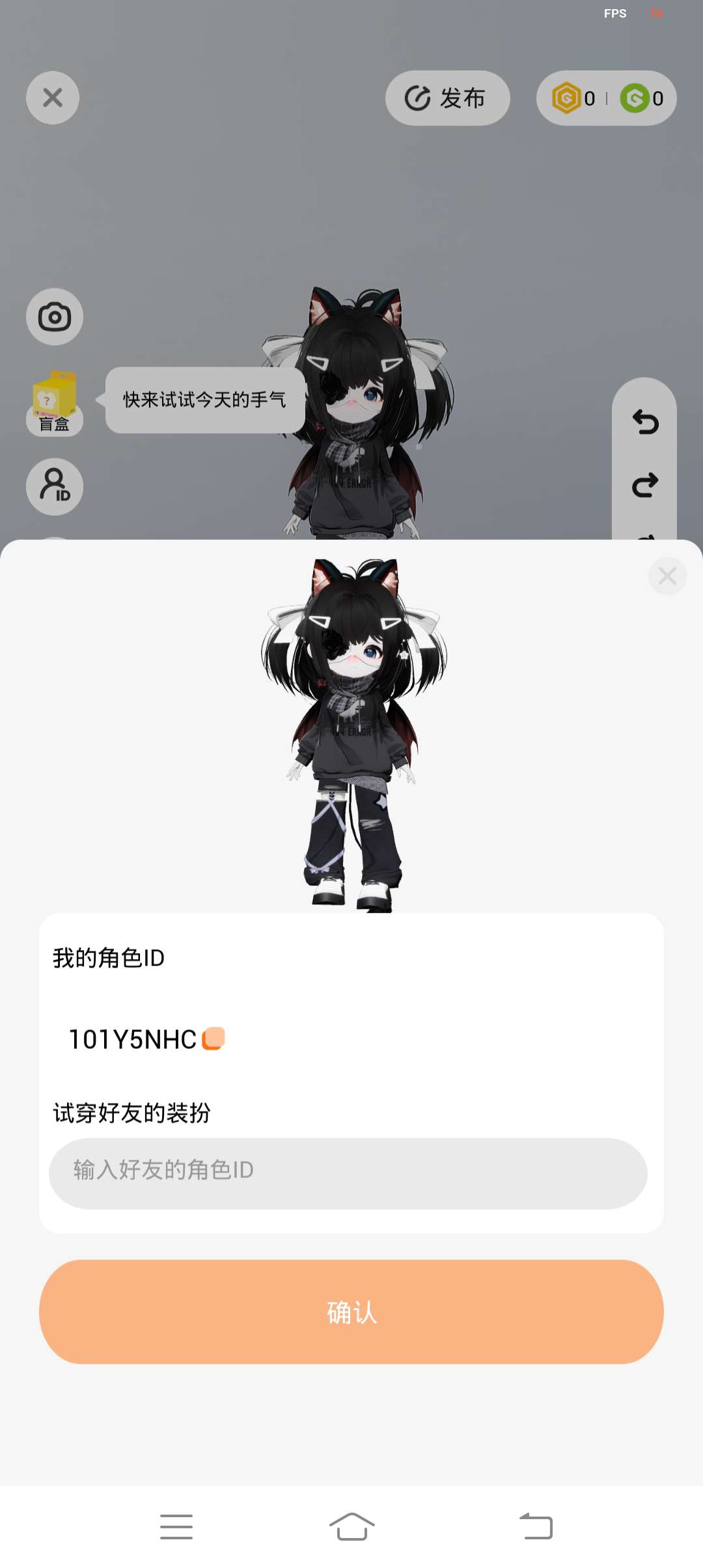Tap the character ID icon
703x1568 pixels.
(x=55, y=486)
